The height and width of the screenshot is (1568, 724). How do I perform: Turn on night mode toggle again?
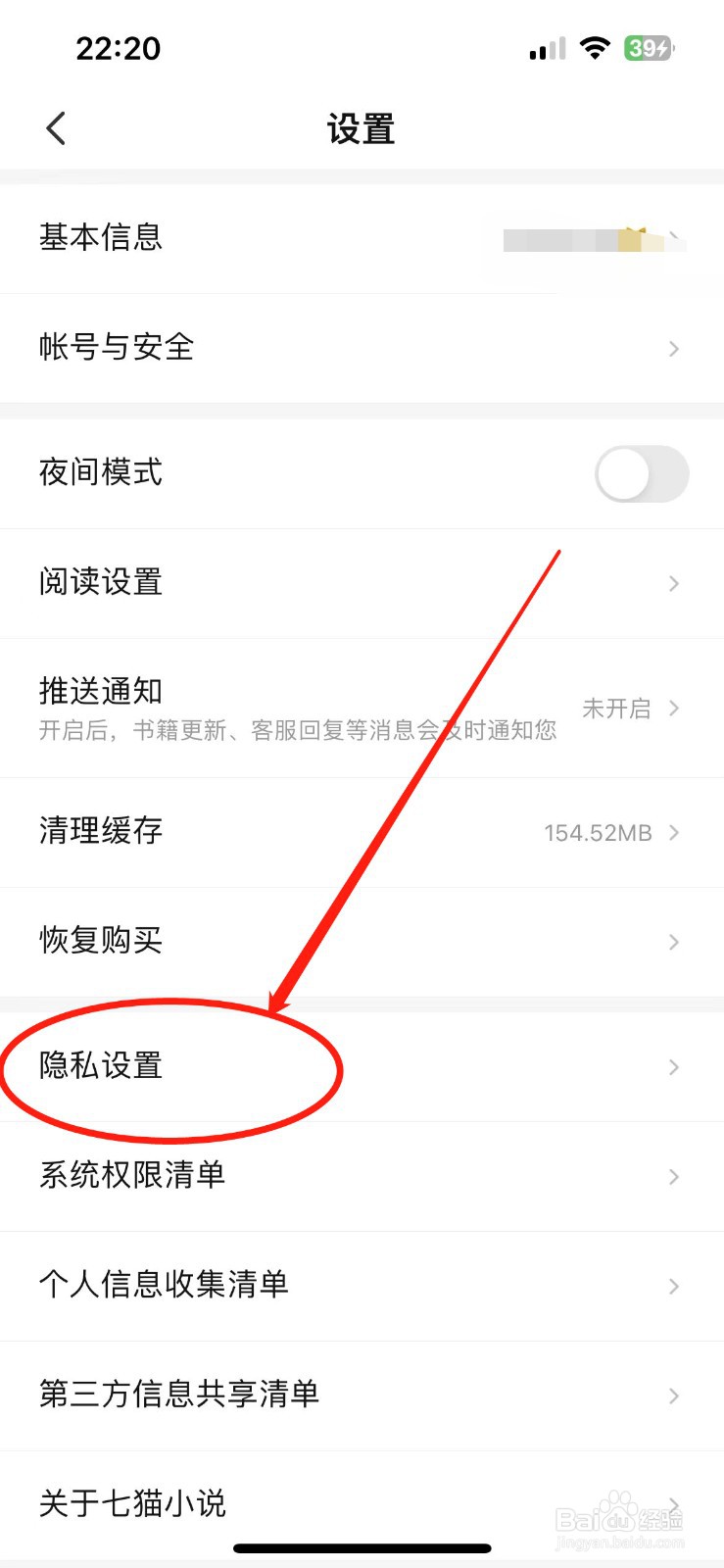pos(642,473)
